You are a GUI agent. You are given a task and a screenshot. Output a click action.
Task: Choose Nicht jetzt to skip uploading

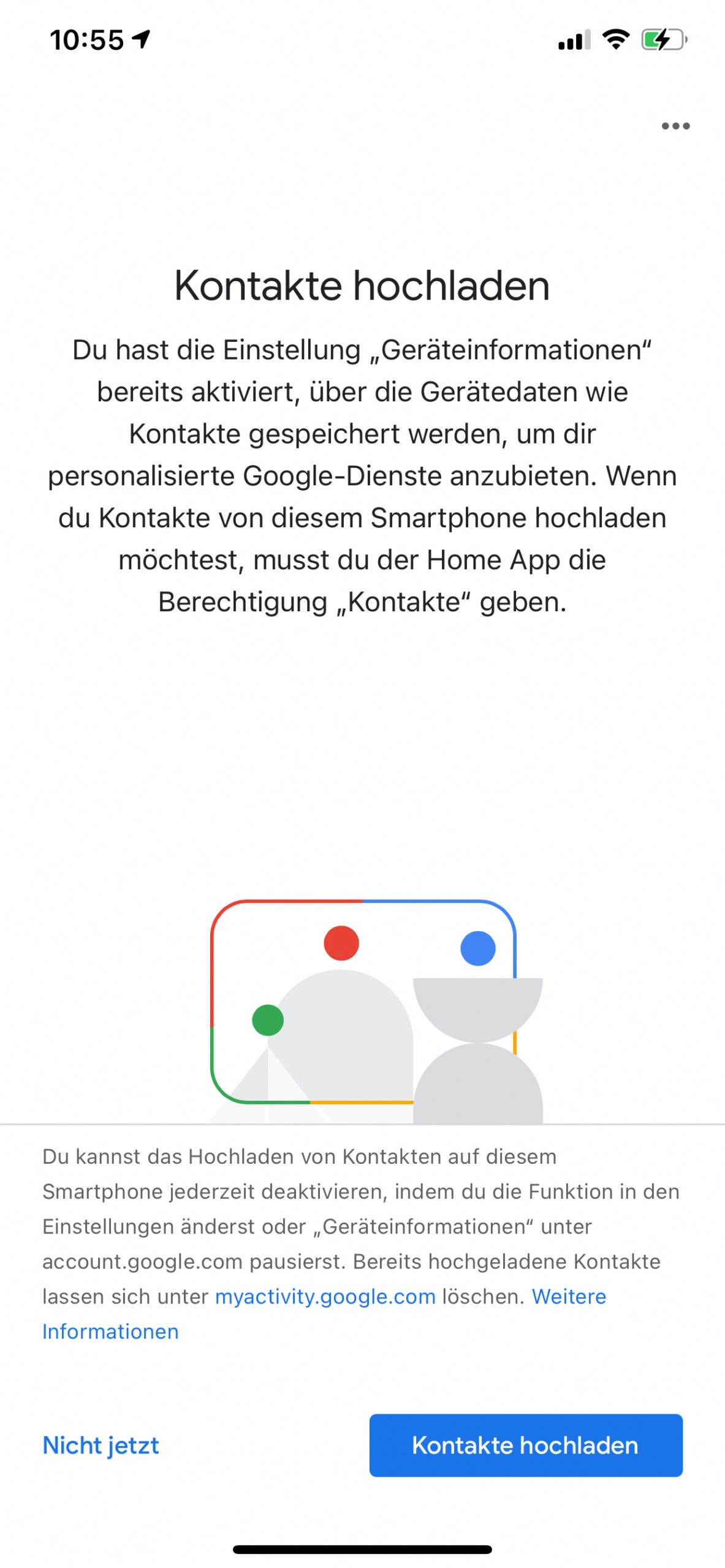point(101,1445)
